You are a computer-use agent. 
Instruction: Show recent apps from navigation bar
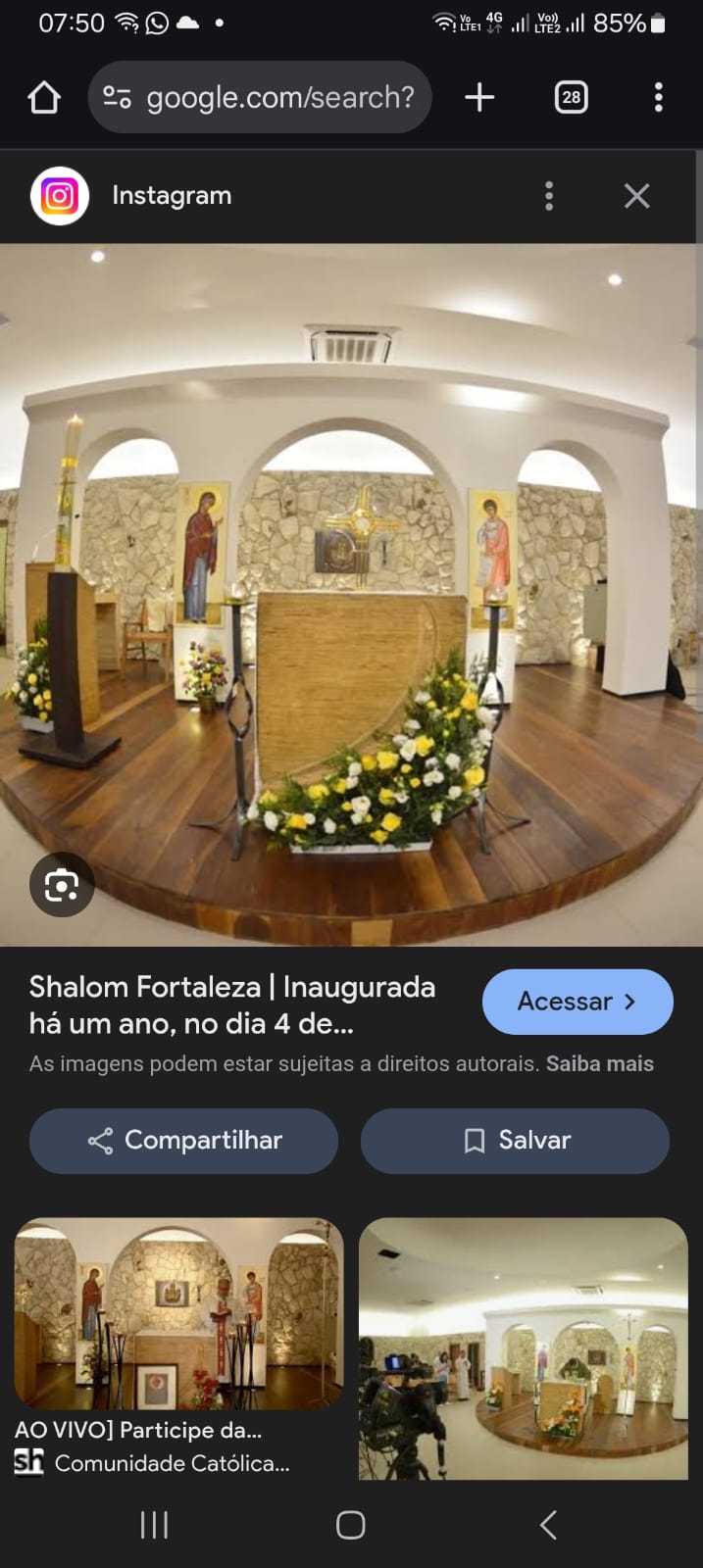154,1525
